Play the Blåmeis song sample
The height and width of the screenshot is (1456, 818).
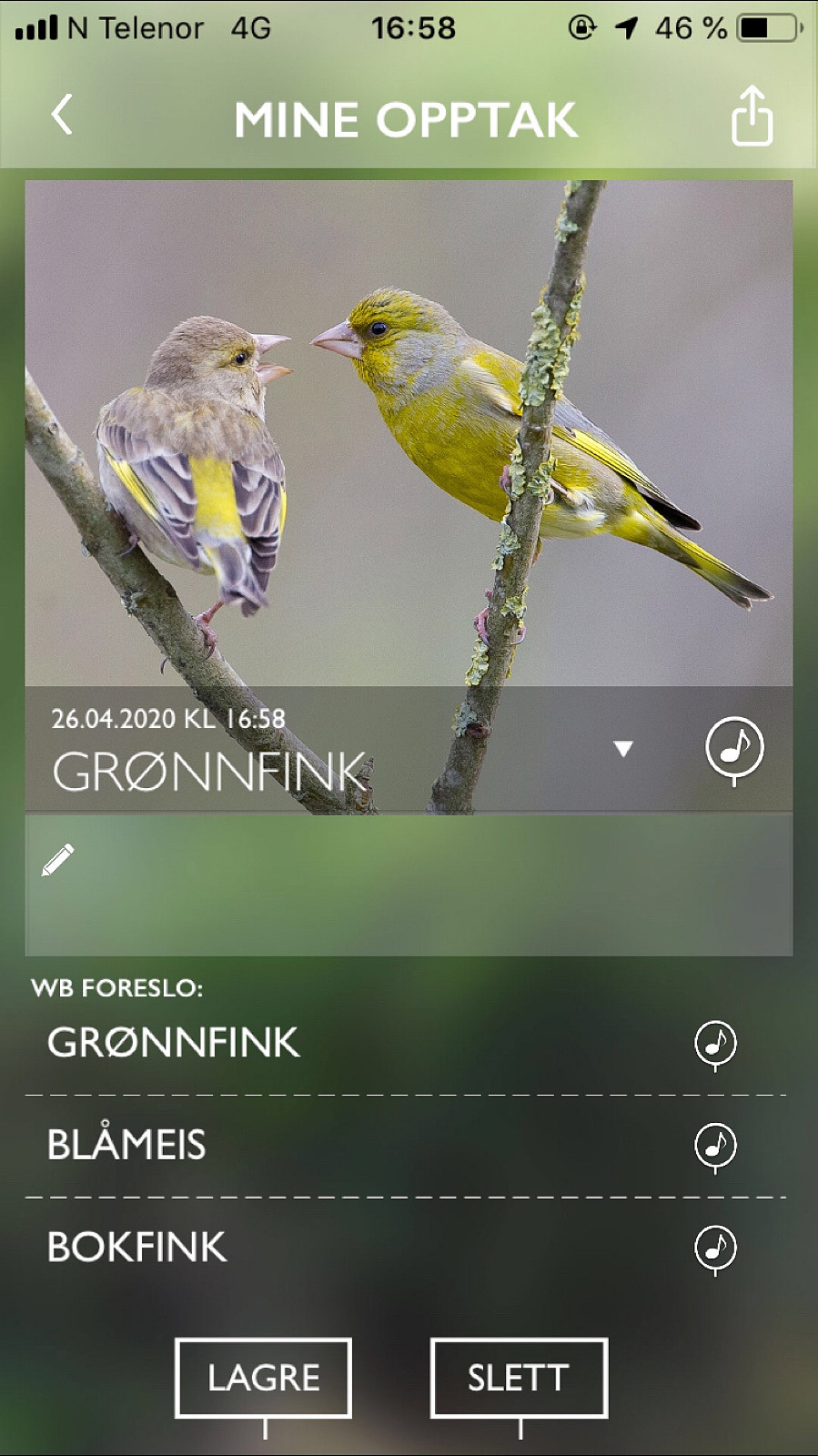click(715, 1147)
